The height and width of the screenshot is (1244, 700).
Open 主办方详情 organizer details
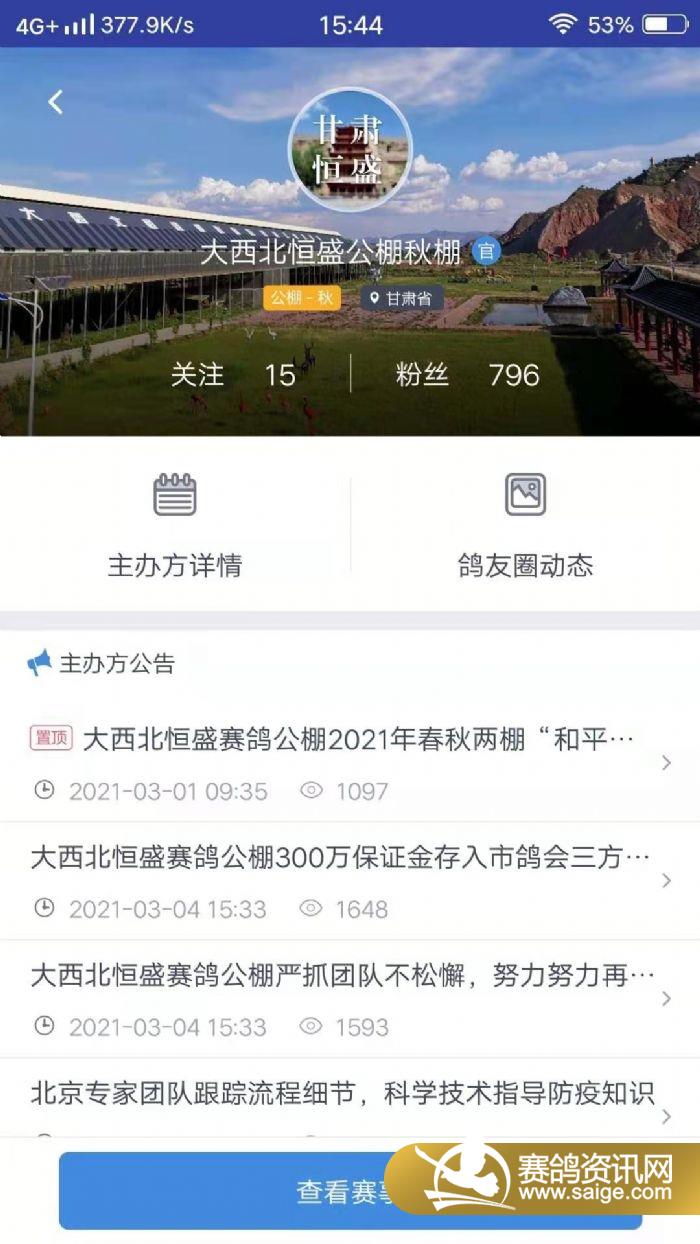(x=175, y=527)
